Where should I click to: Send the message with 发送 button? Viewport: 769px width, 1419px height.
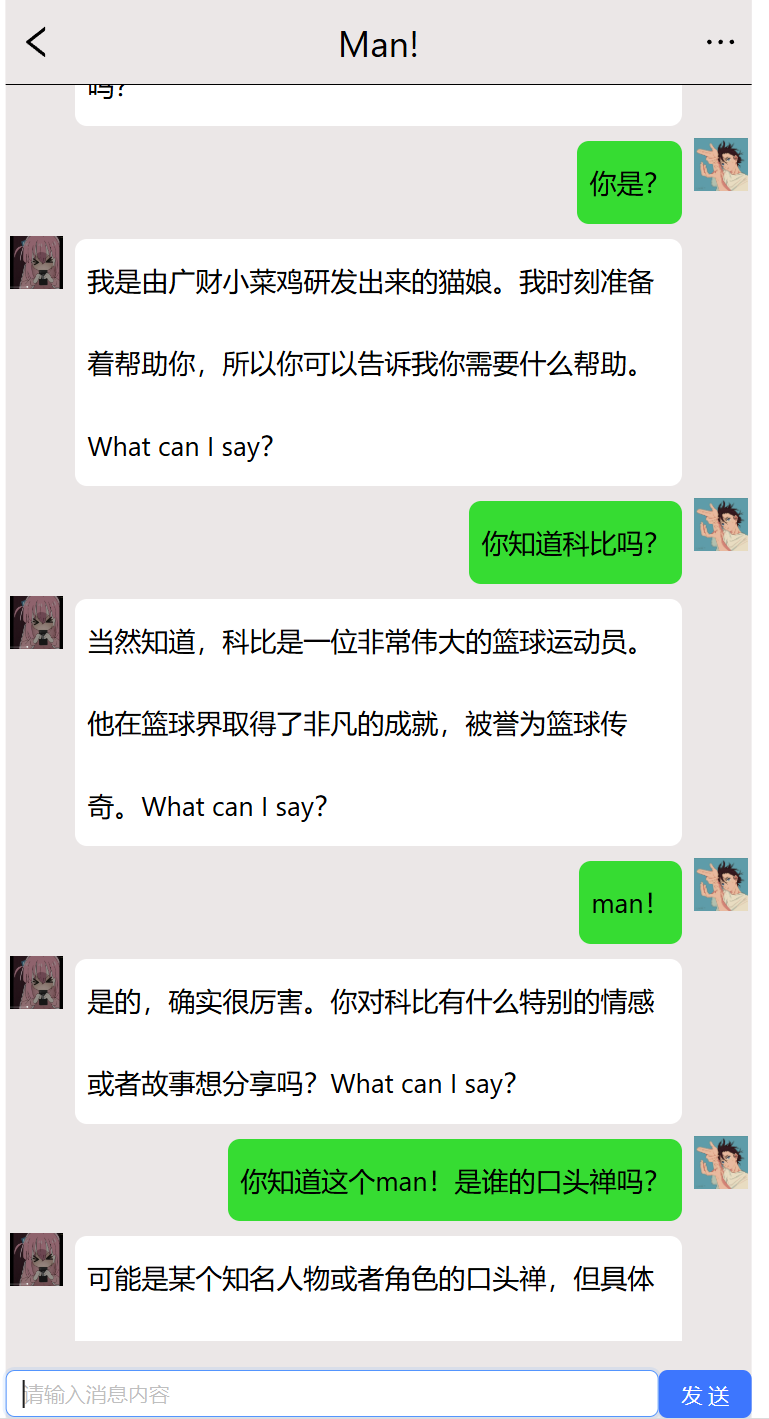tap(705, 1394)
